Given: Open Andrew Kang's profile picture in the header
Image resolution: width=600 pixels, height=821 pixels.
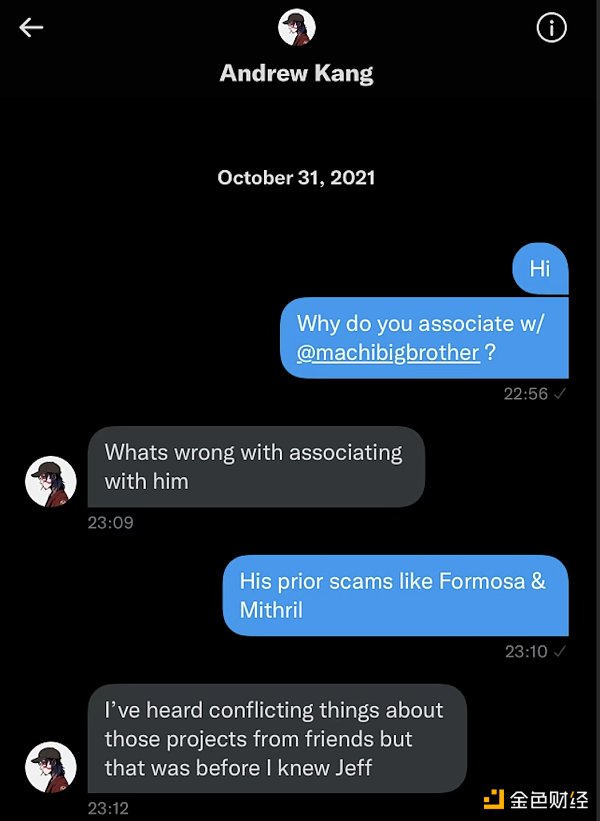Looking at the screenshot, I should [x=297, y=28].
